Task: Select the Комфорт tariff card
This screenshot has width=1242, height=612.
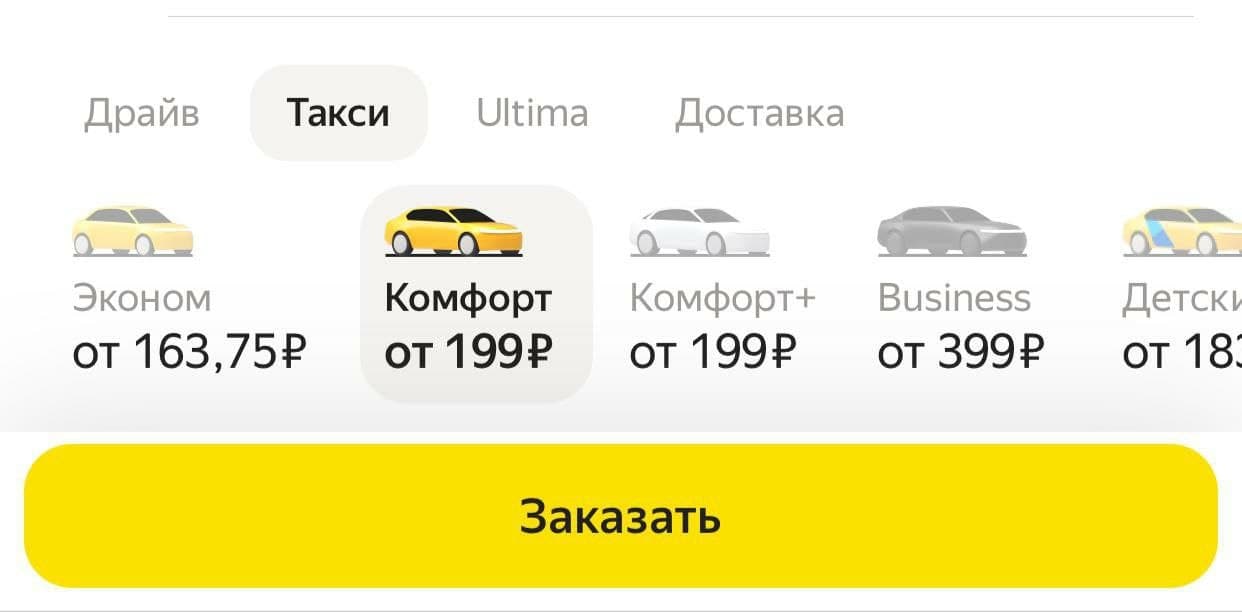Action: (x=475, y=292)
